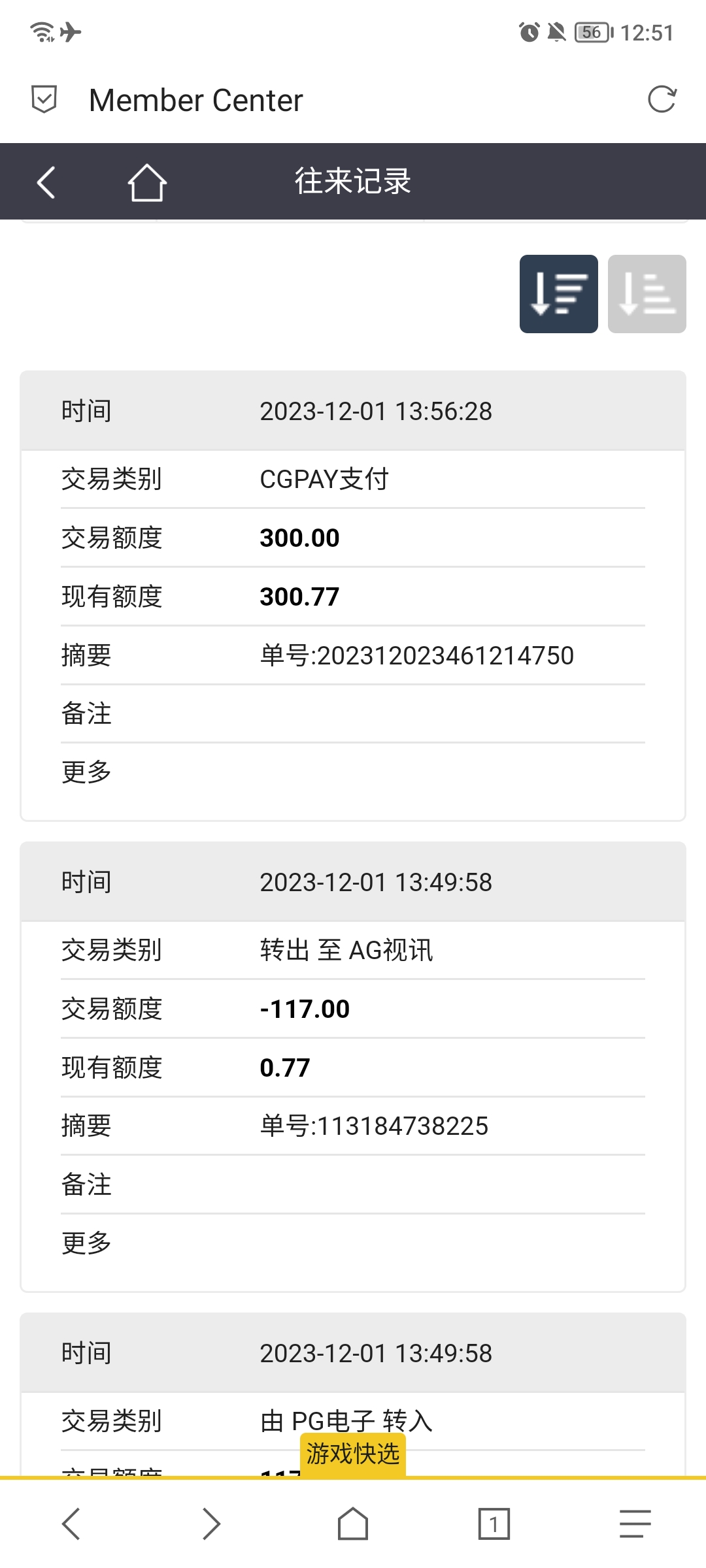Open the site security shield icon
This screenshot has width=706, height=1568.
click(44, 100)
